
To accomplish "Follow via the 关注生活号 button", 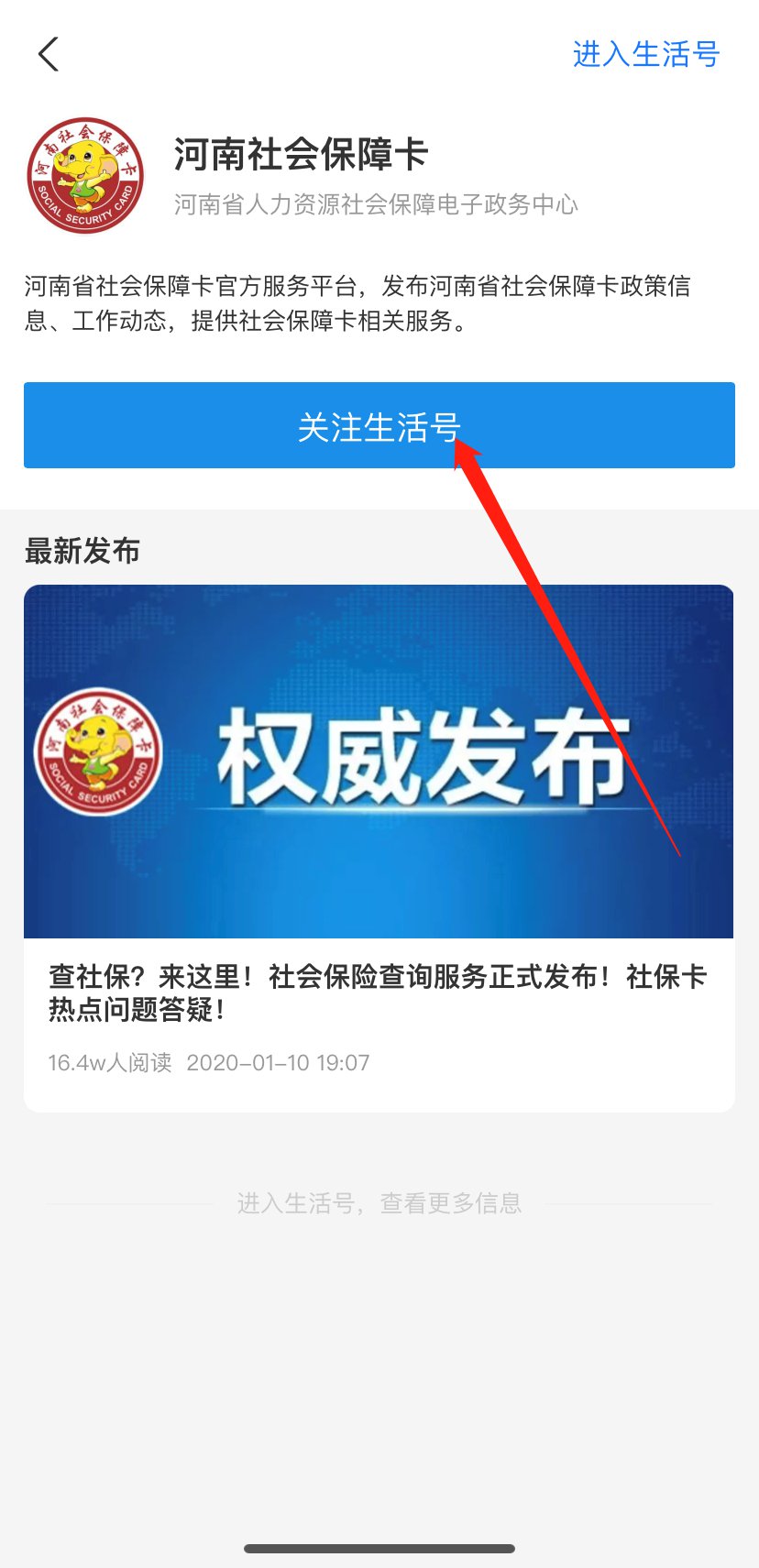I will click(379, 425).
